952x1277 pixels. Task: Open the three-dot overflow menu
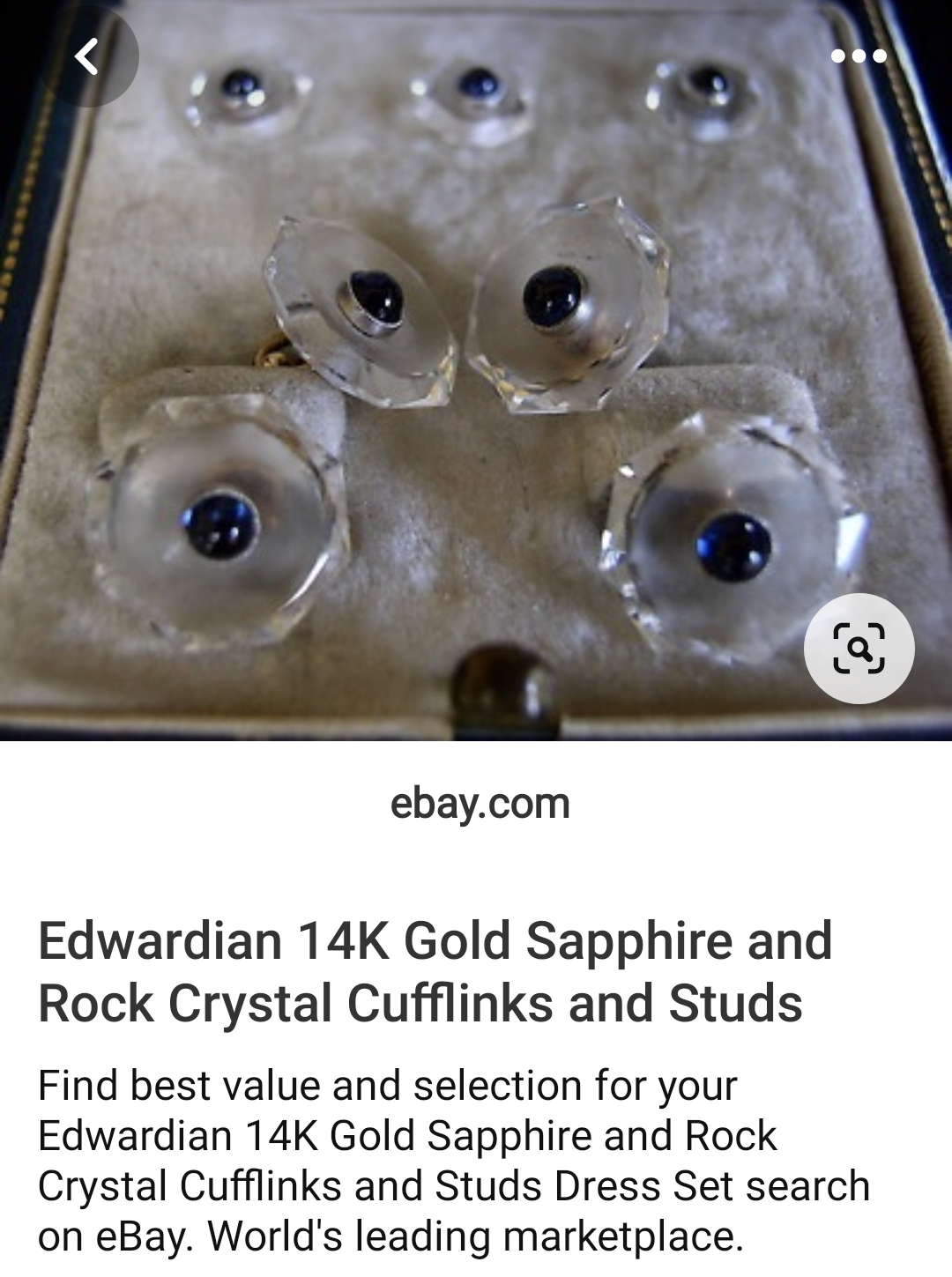858,56
